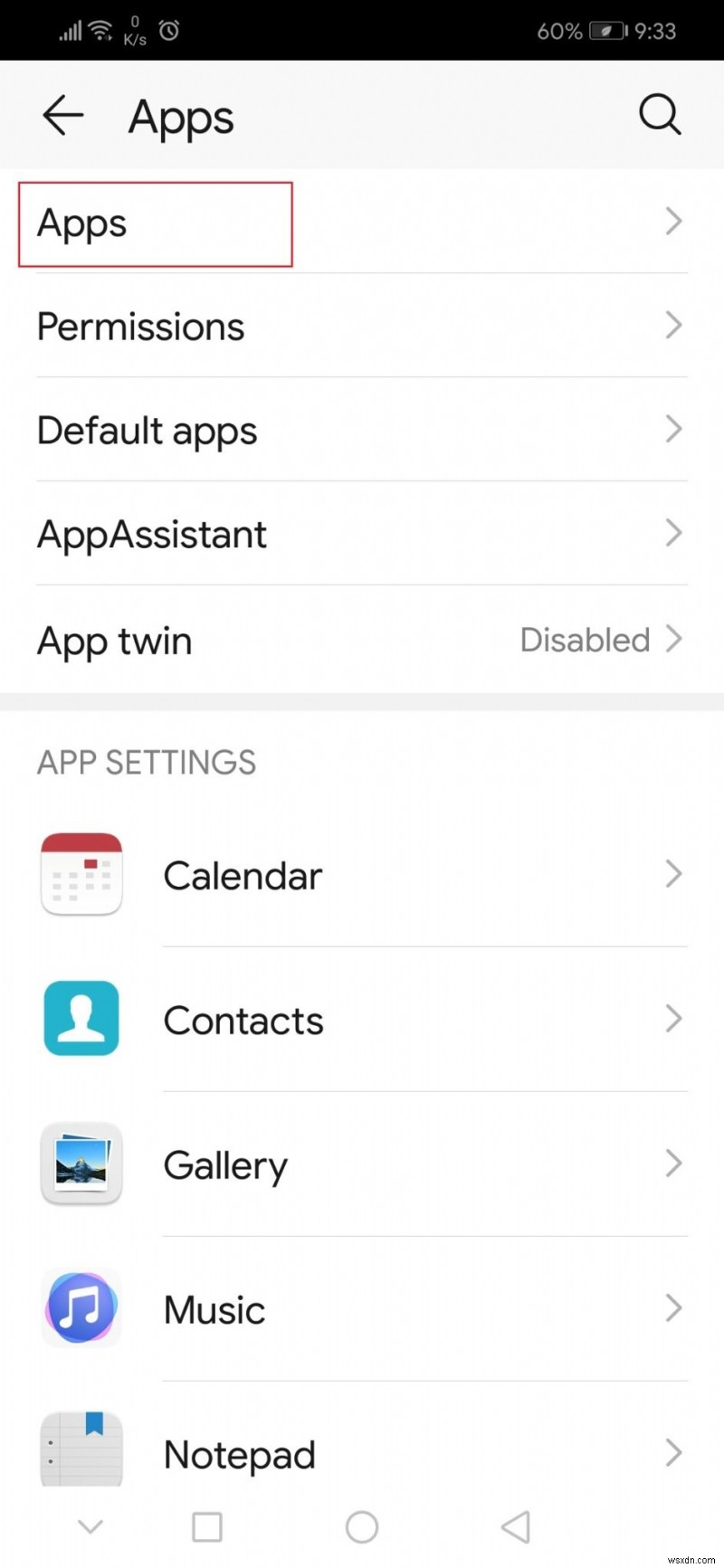This screenshot has width=724, height=1568.
Task: Expand the Permissions section chevron
Action: pyautogui.click(x=673, y=326)
